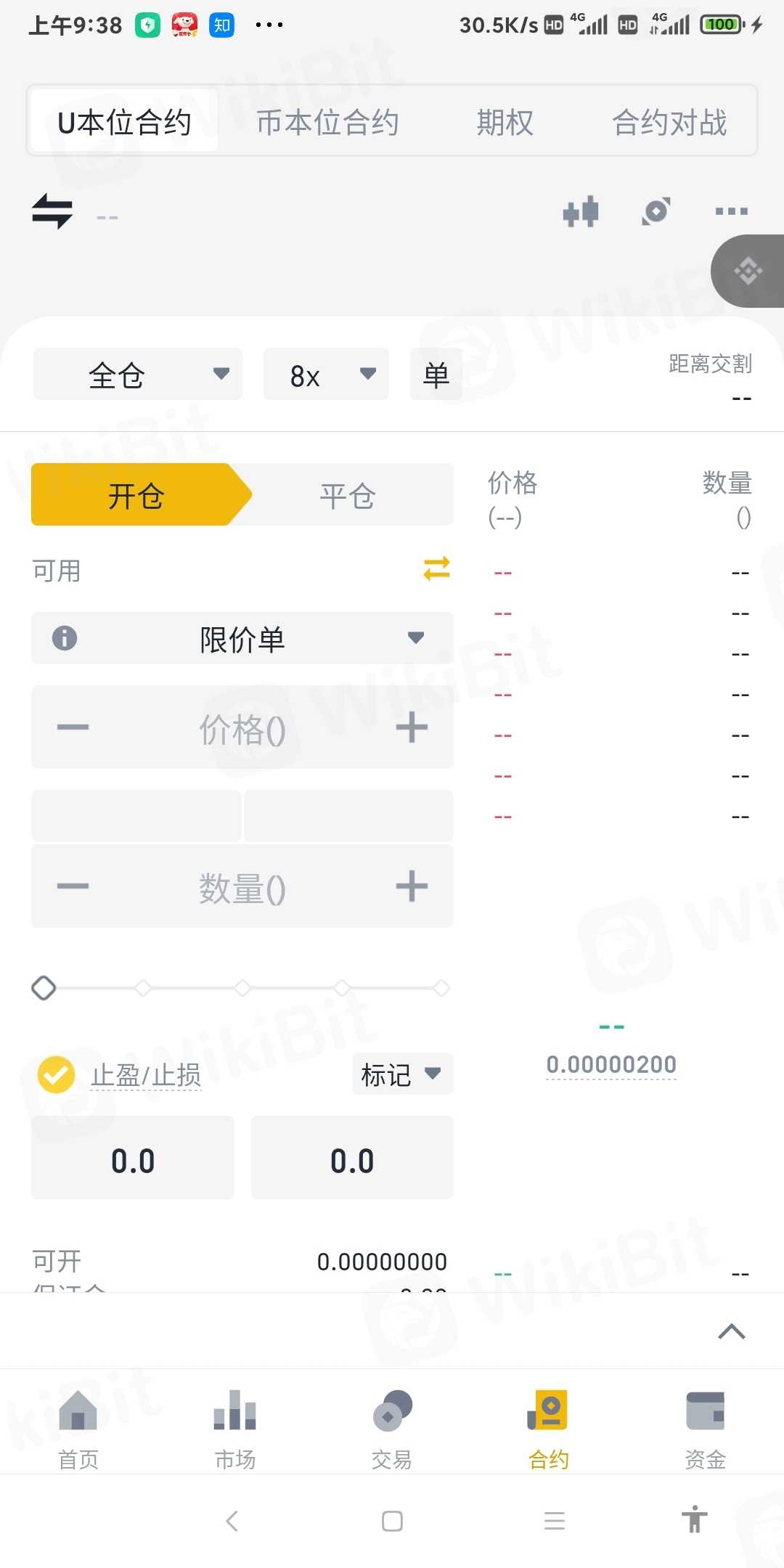Open the 资金 funds tab
The image size is (784, 1568).
coord(705,1428)
